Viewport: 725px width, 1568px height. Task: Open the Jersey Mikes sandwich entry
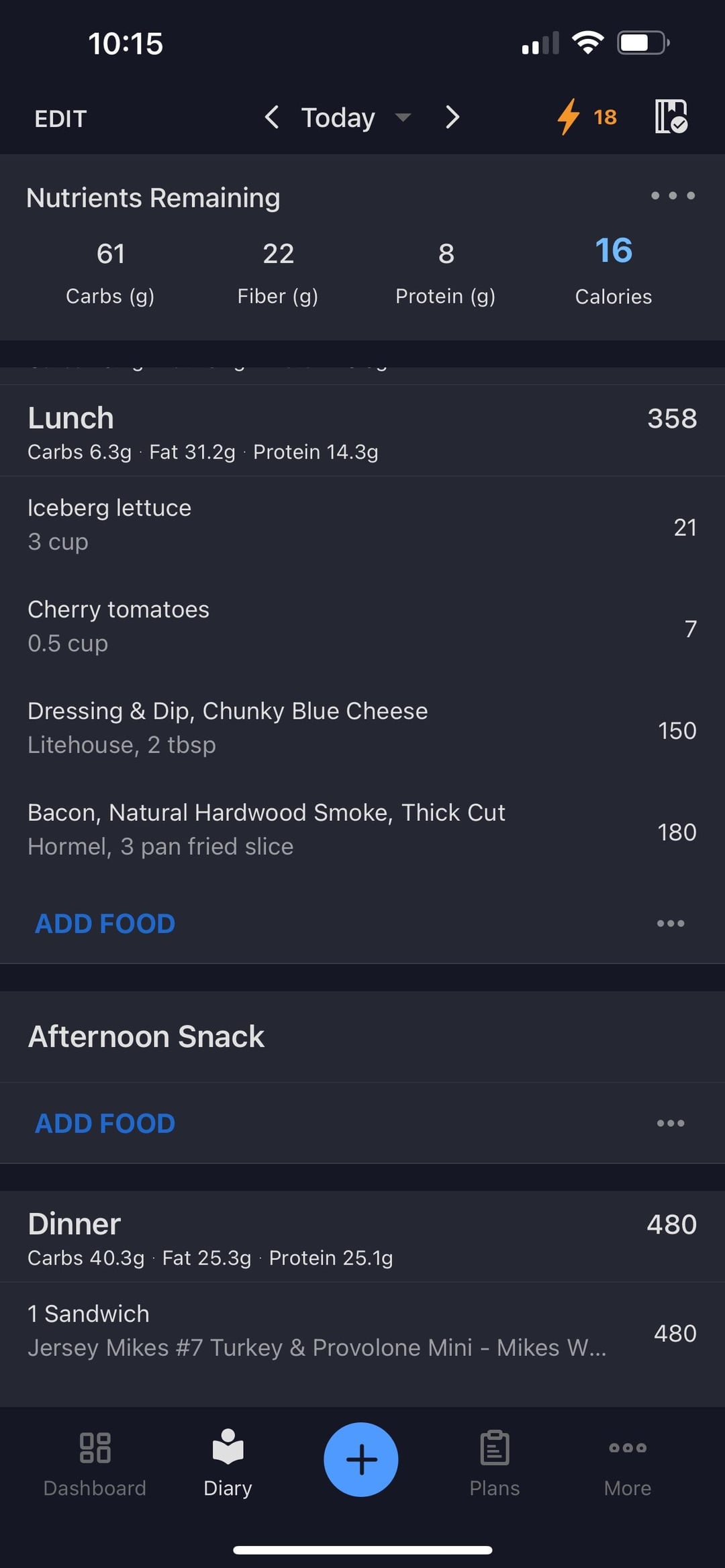tap(362, 1332)
